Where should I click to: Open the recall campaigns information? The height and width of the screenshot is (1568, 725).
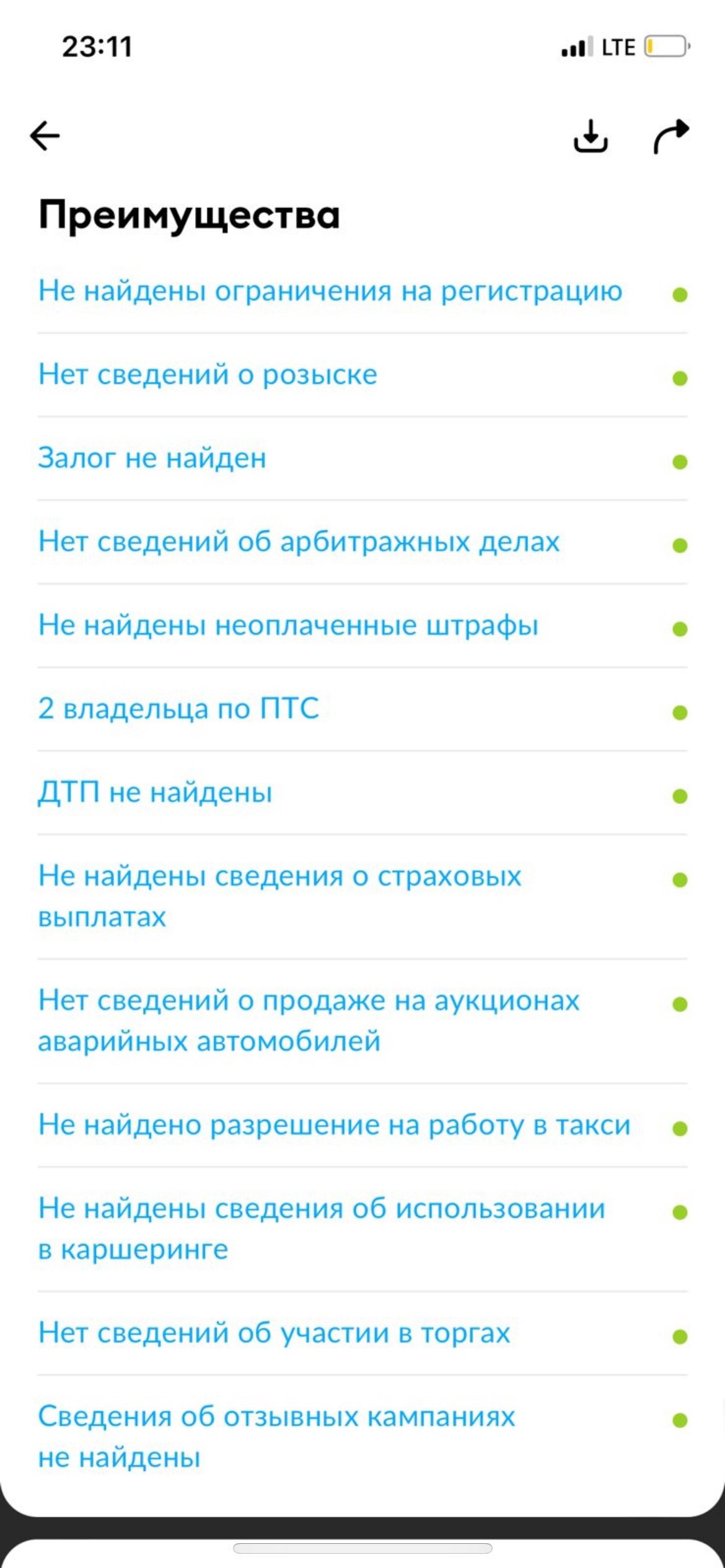(362, 1437)
